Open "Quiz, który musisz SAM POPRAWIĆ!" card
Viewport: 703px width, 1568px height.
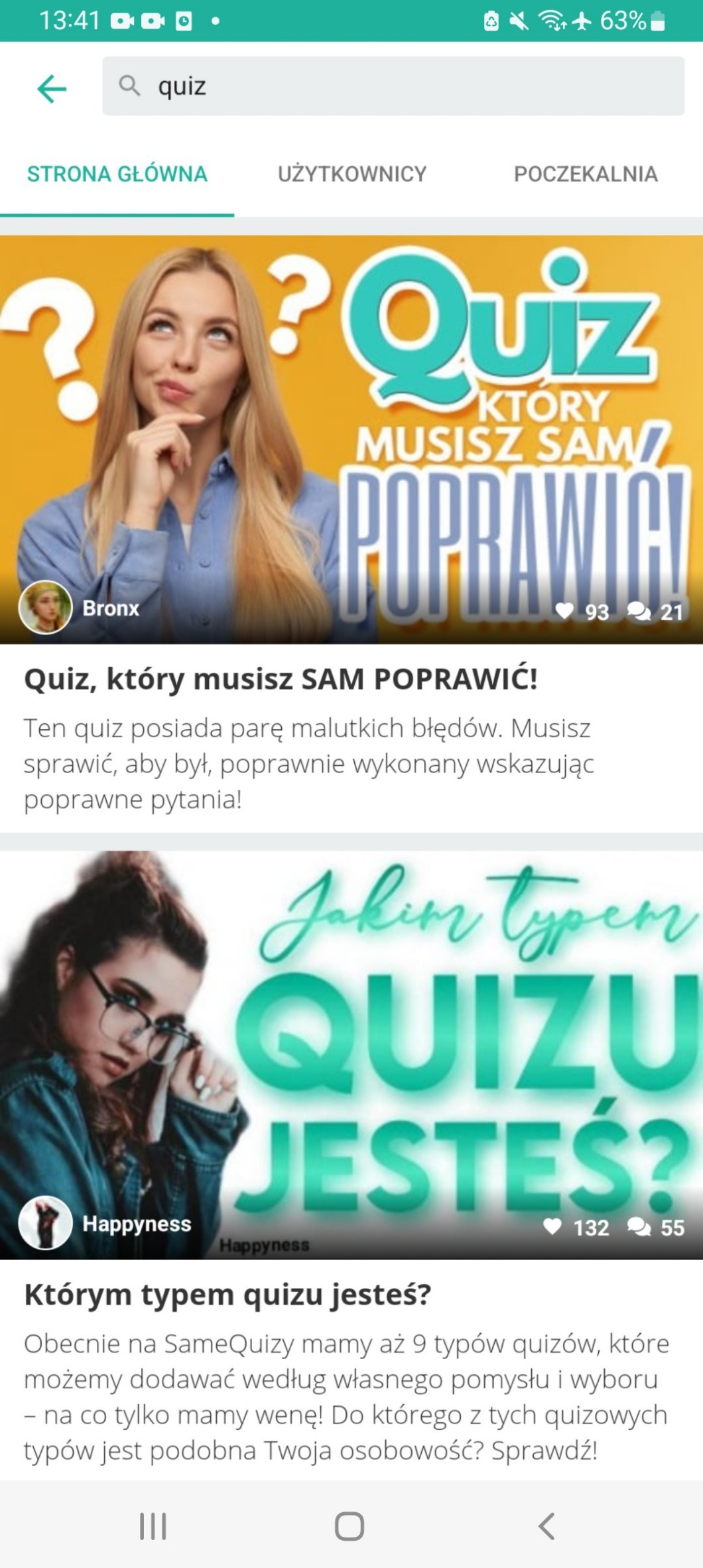pyautogui.click(x=281, y=679)
